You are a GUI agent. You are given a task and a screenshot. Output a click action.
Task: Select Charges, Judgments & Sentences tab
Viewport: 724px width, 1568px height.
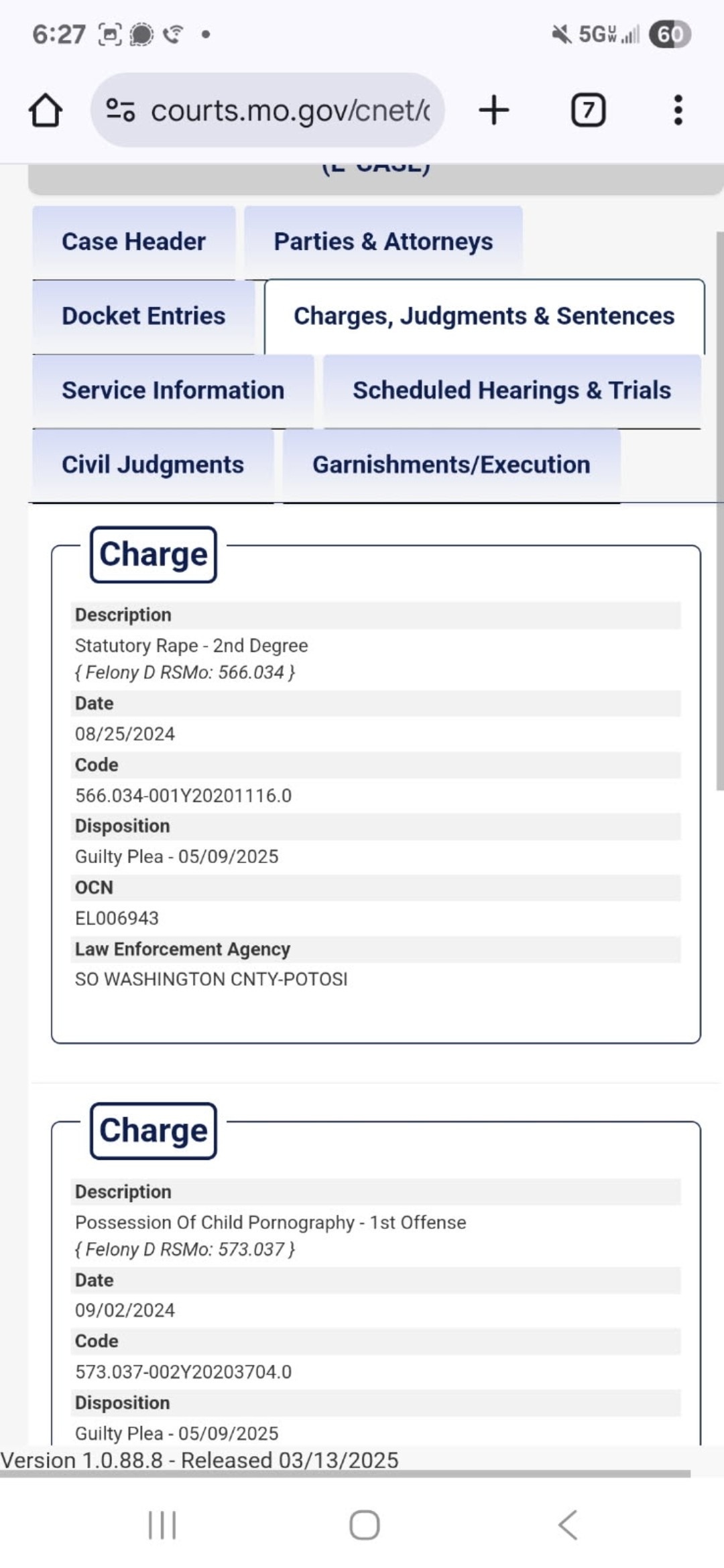[x=484, y=316]
